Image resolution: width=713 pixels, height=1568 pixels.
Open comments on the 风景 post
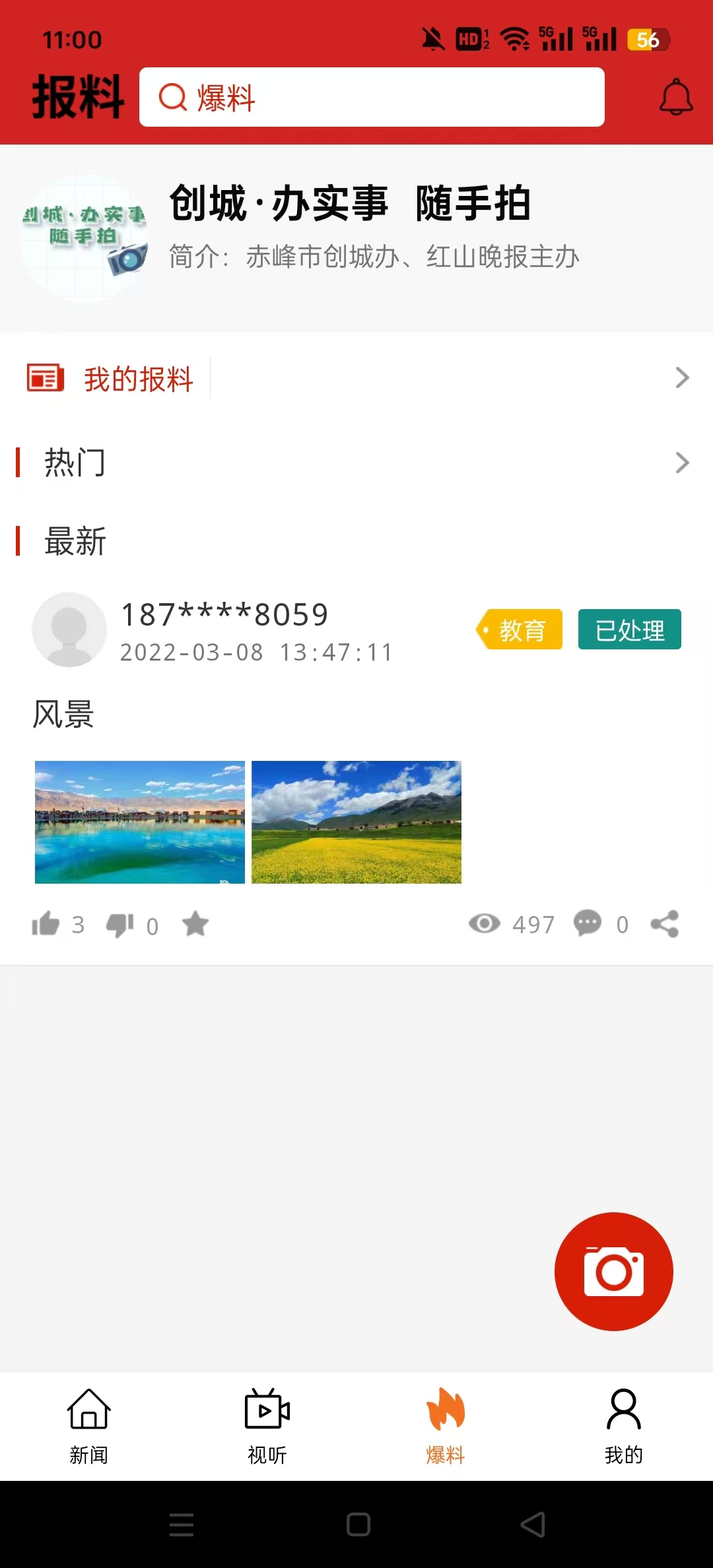587,923
